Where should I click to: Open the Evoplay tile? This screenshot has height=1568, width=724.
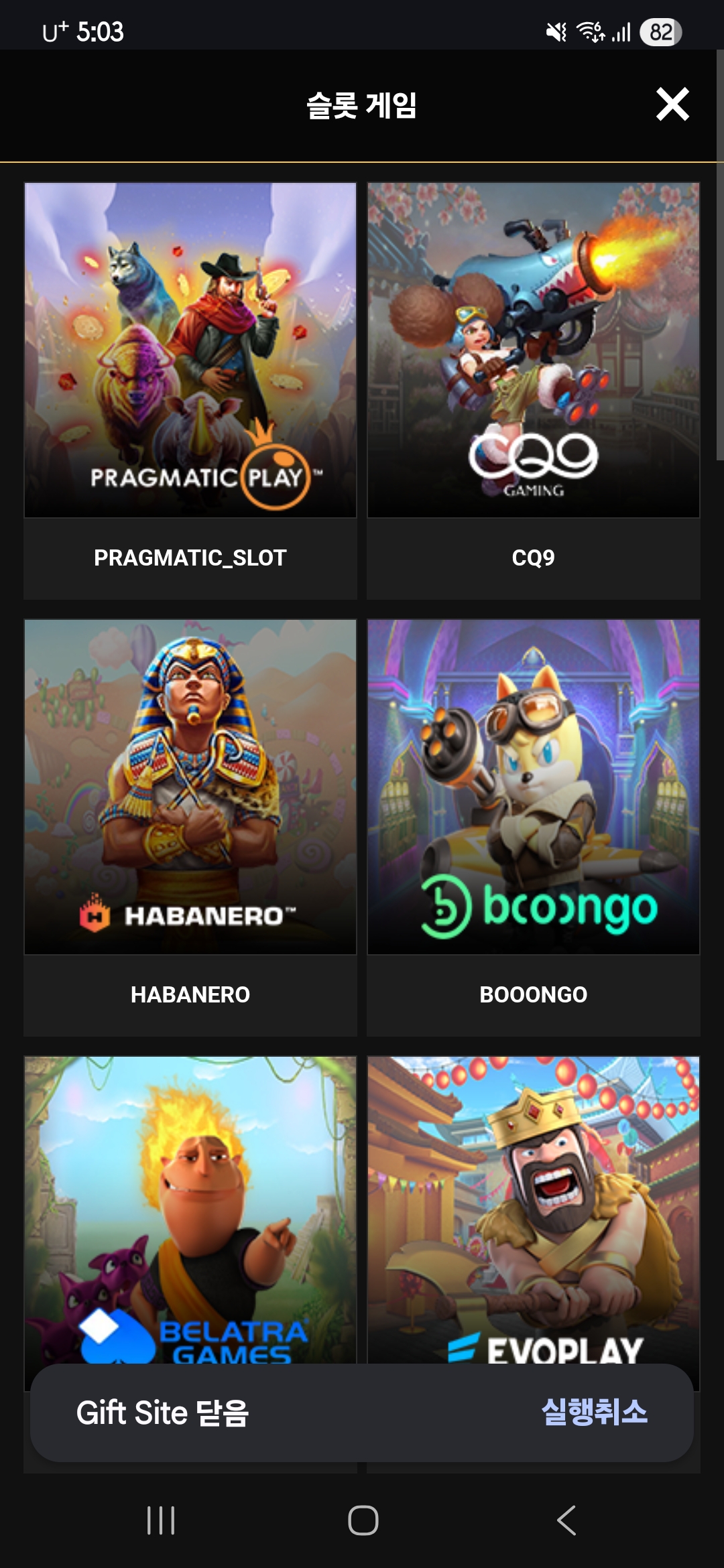[533, 1206]
